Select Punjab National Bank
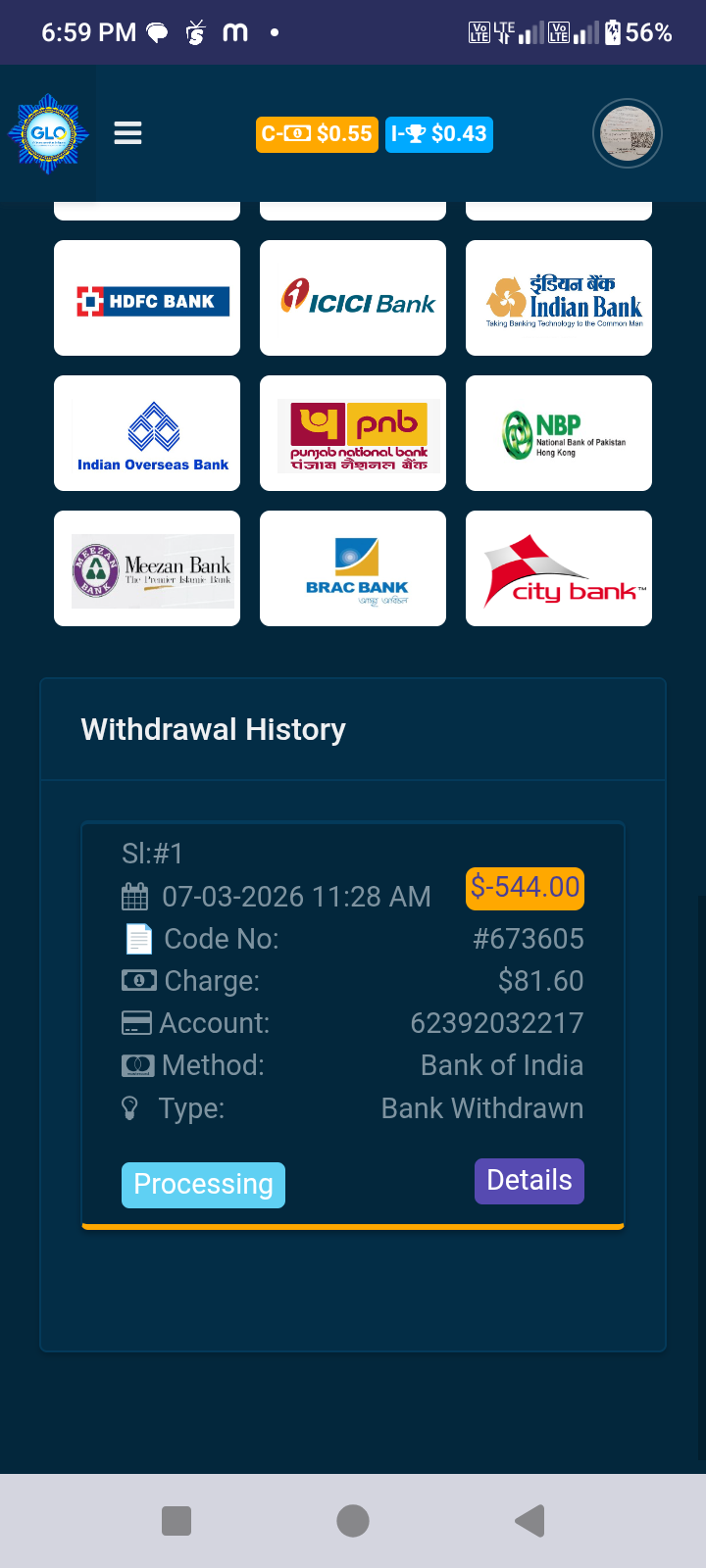Image resolution: width=706 pixels, height=1568 pixels. coord(353,433)
